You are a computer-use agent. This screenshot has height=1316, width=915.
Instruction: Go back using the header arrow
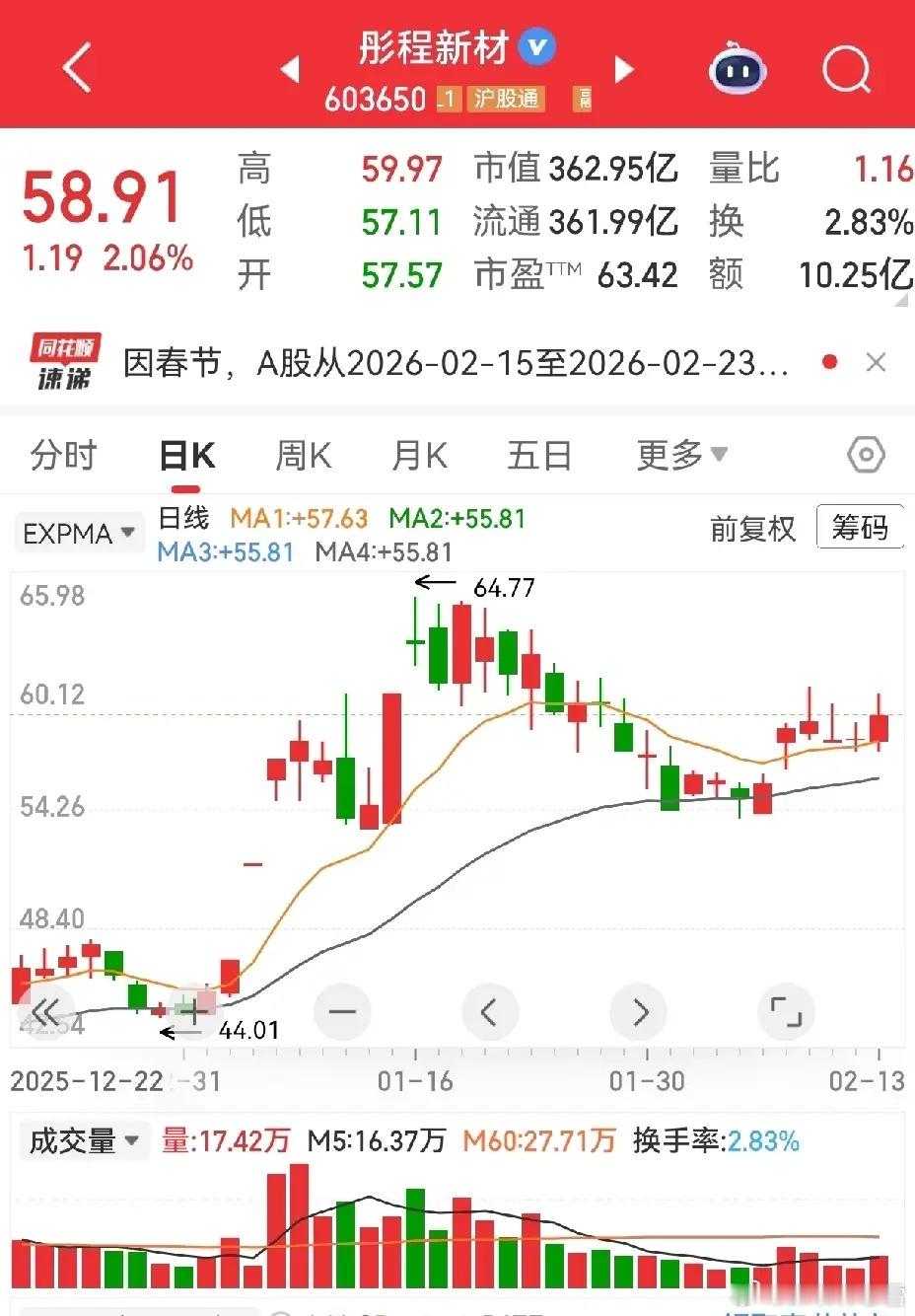(76, 68)
